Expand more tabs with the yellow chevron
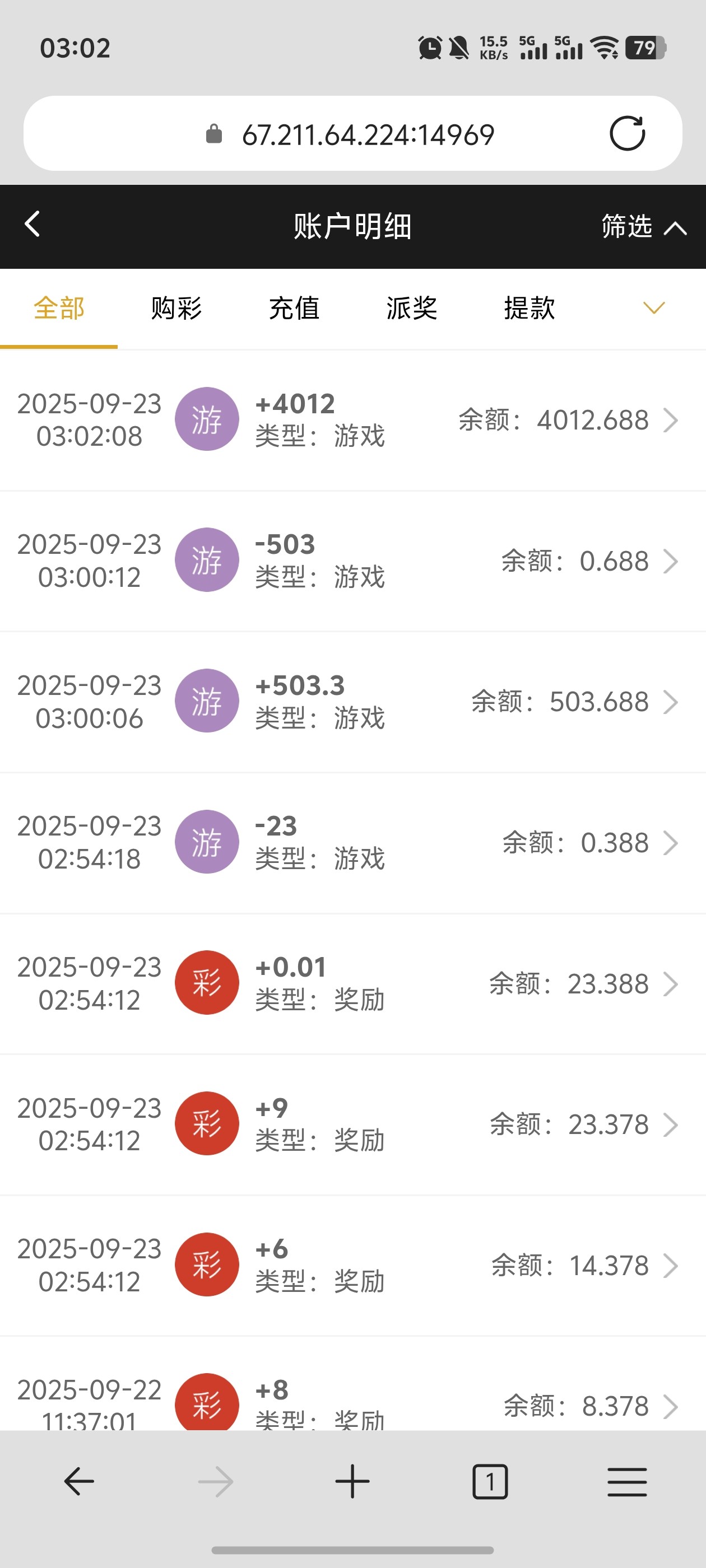706x1568 pixels. click(x=654, y=308)
